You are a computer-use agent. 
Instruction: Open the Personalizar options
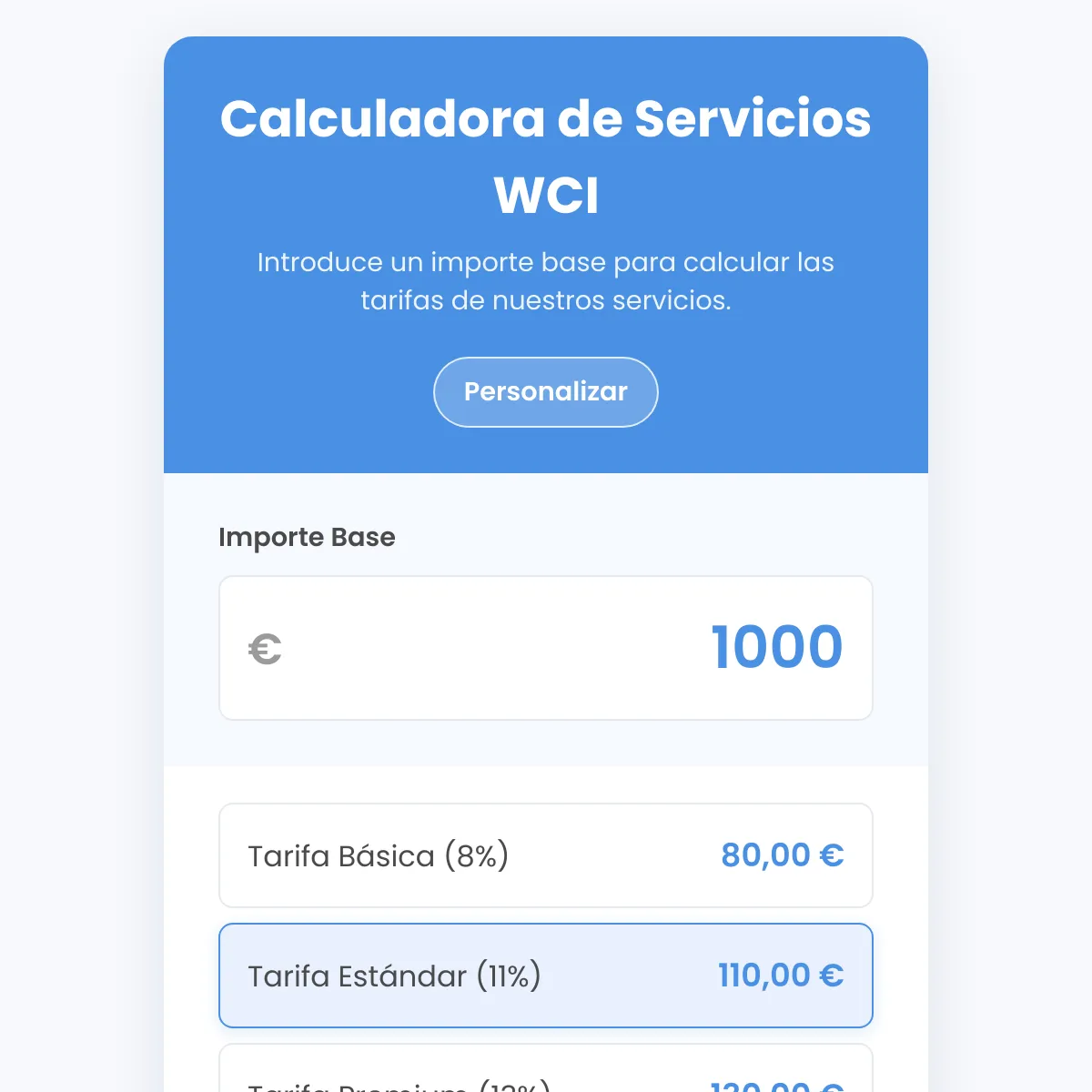coord(546,392)
